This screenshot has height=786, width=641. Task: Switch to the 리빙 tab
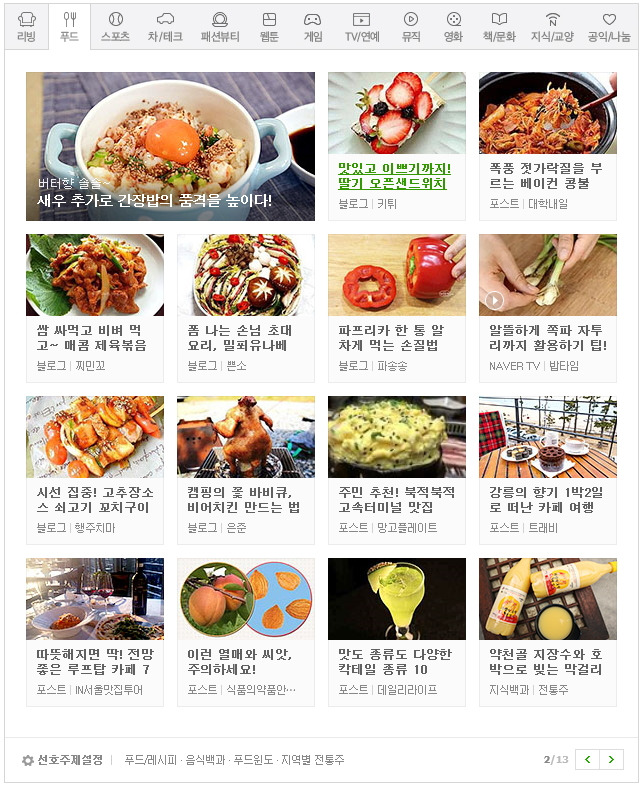[27, 27]
